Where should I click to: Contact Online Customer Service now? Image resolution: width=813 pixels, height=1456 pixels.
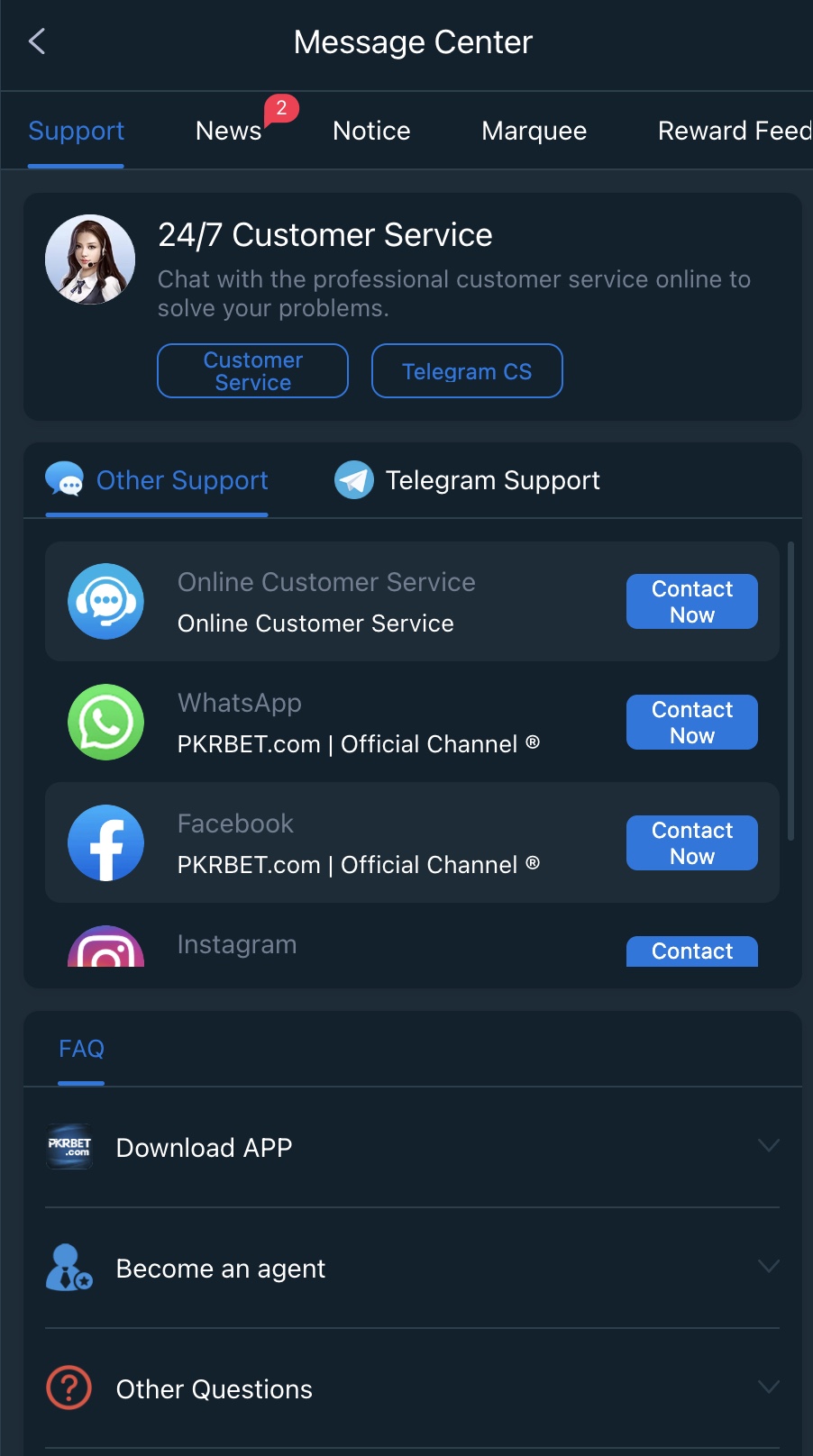click(691, 602)
